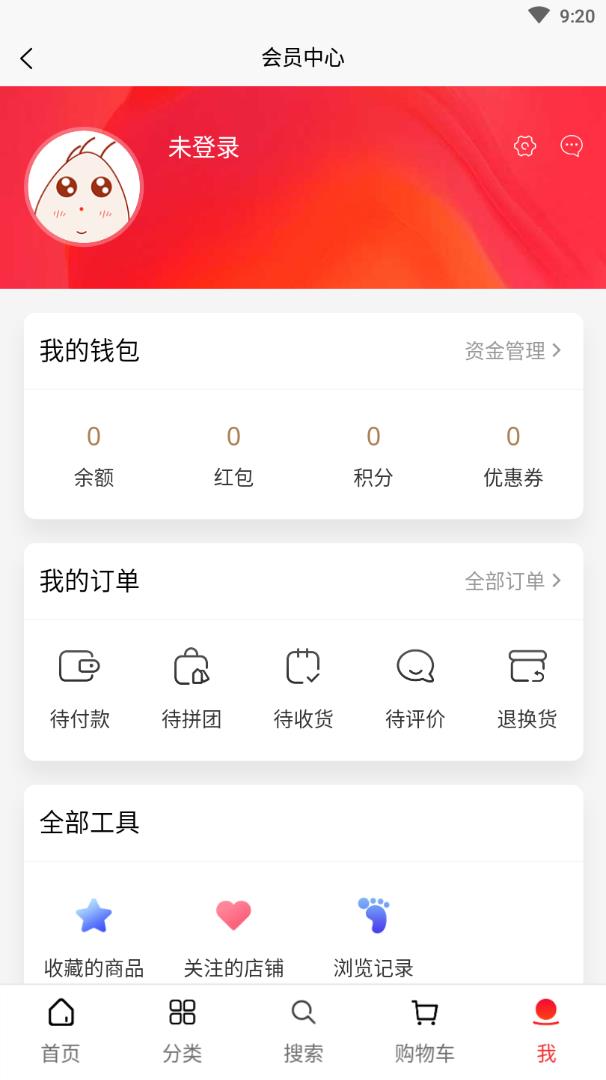Open 待收货 orders
Viewport: 606px width, 1080px height.
coord(303,687)
